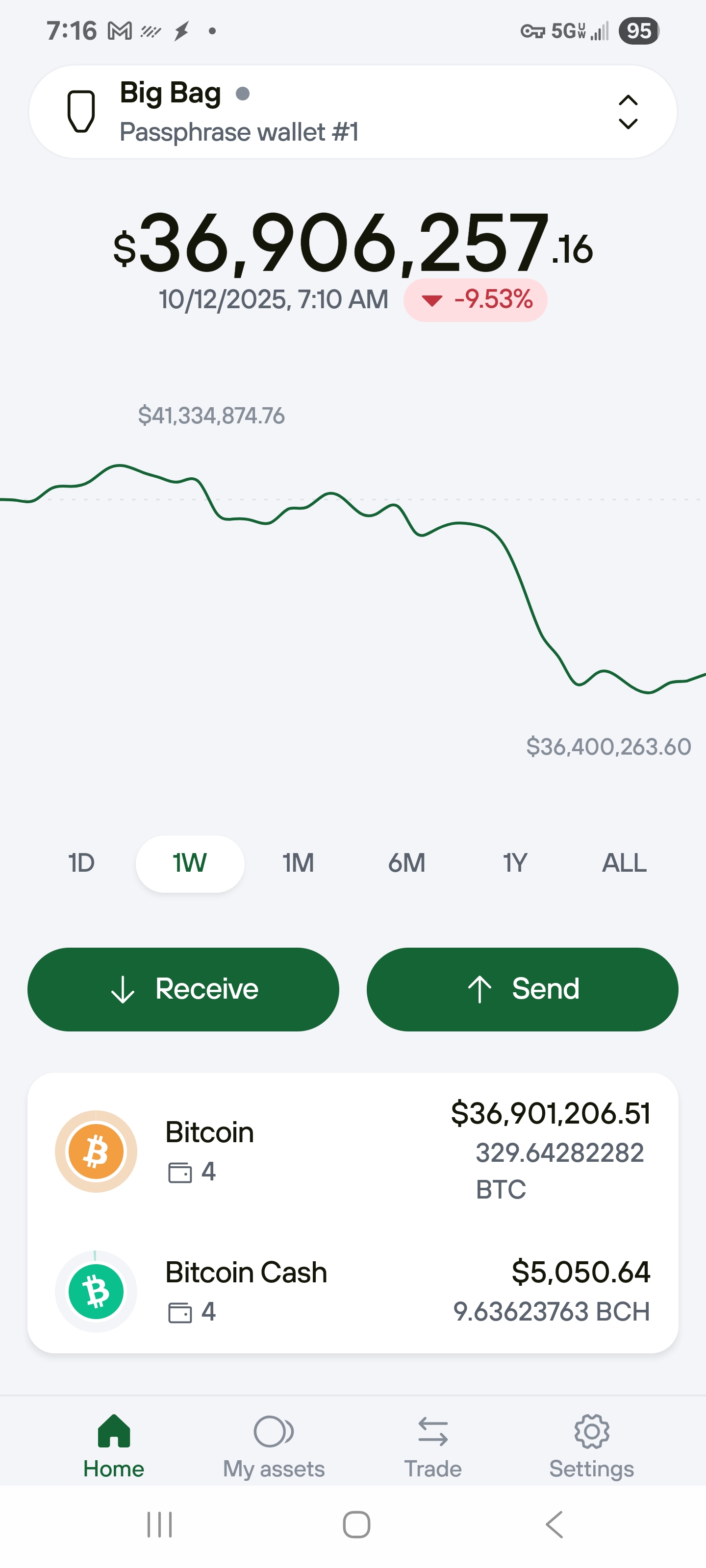
Task: Open the Trade tab
Action: 432,1446
